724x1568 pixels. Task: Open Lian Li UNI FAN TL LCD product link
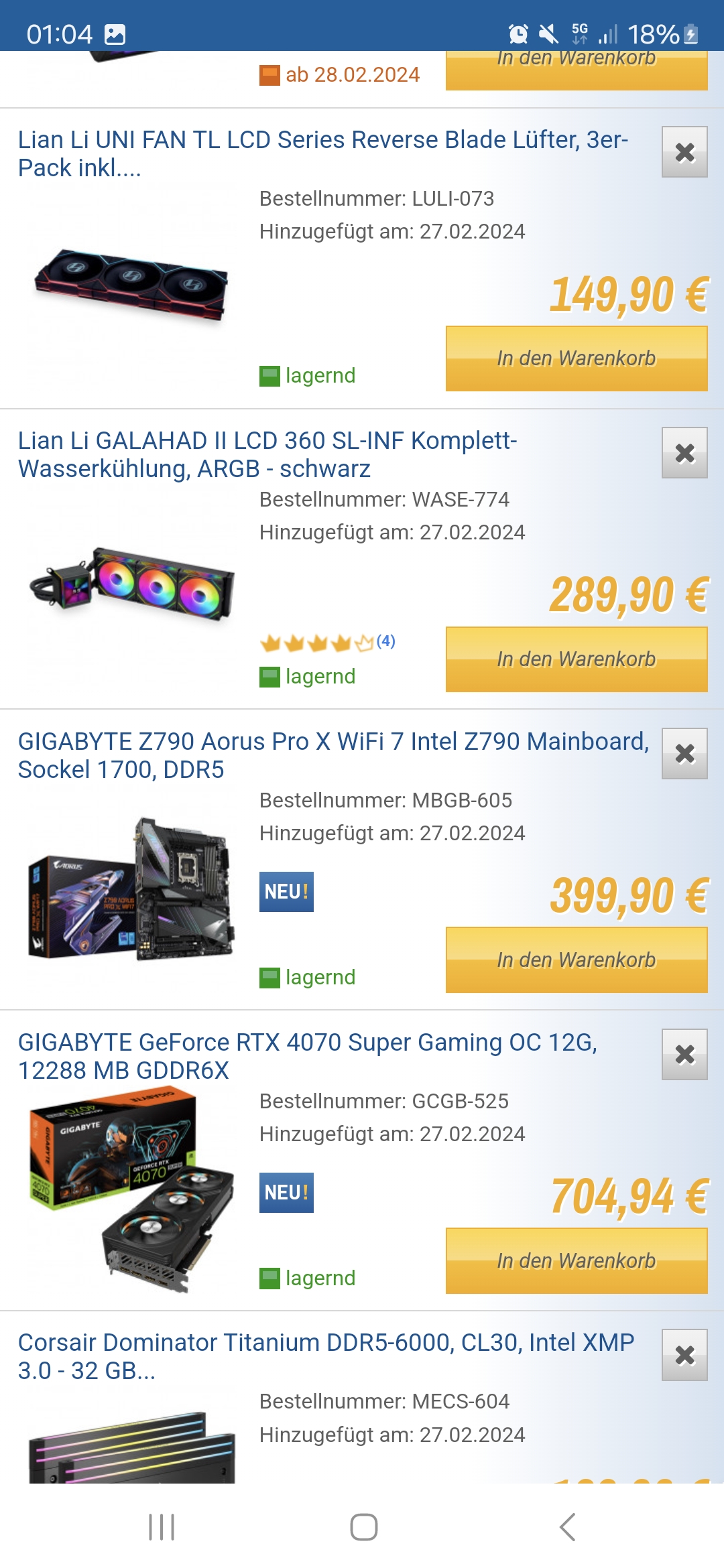coord(322,153)
